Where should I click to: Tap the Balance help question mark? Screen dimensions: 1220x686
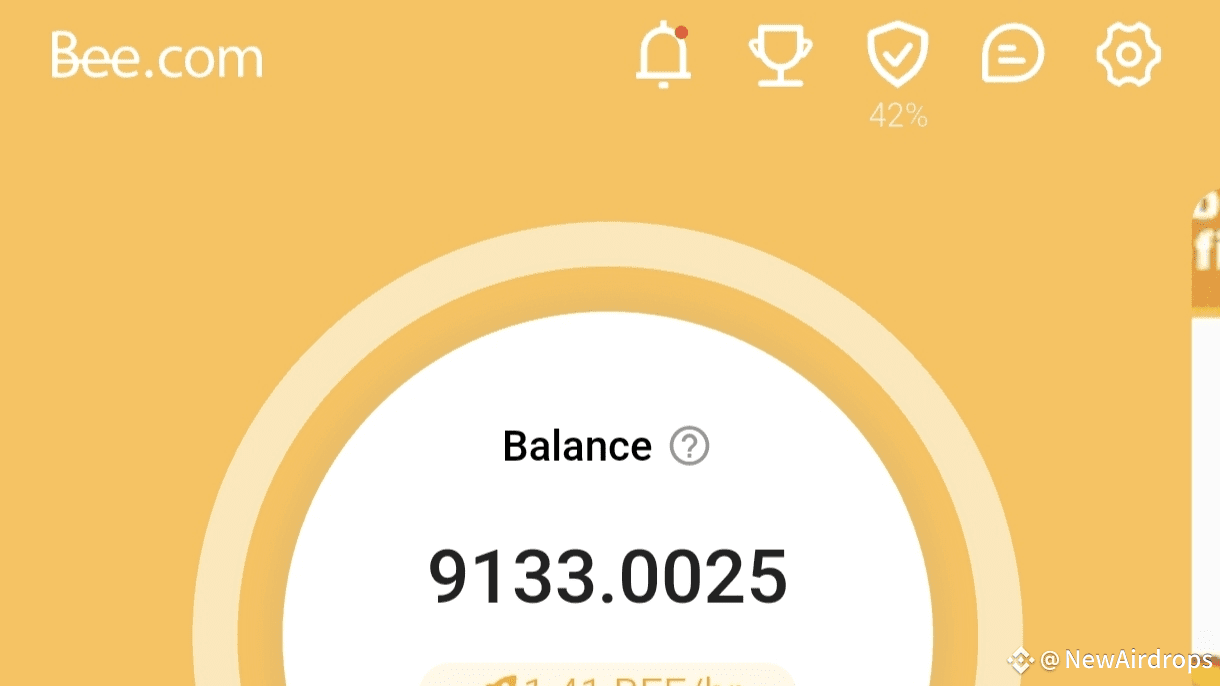click(689, 446)
